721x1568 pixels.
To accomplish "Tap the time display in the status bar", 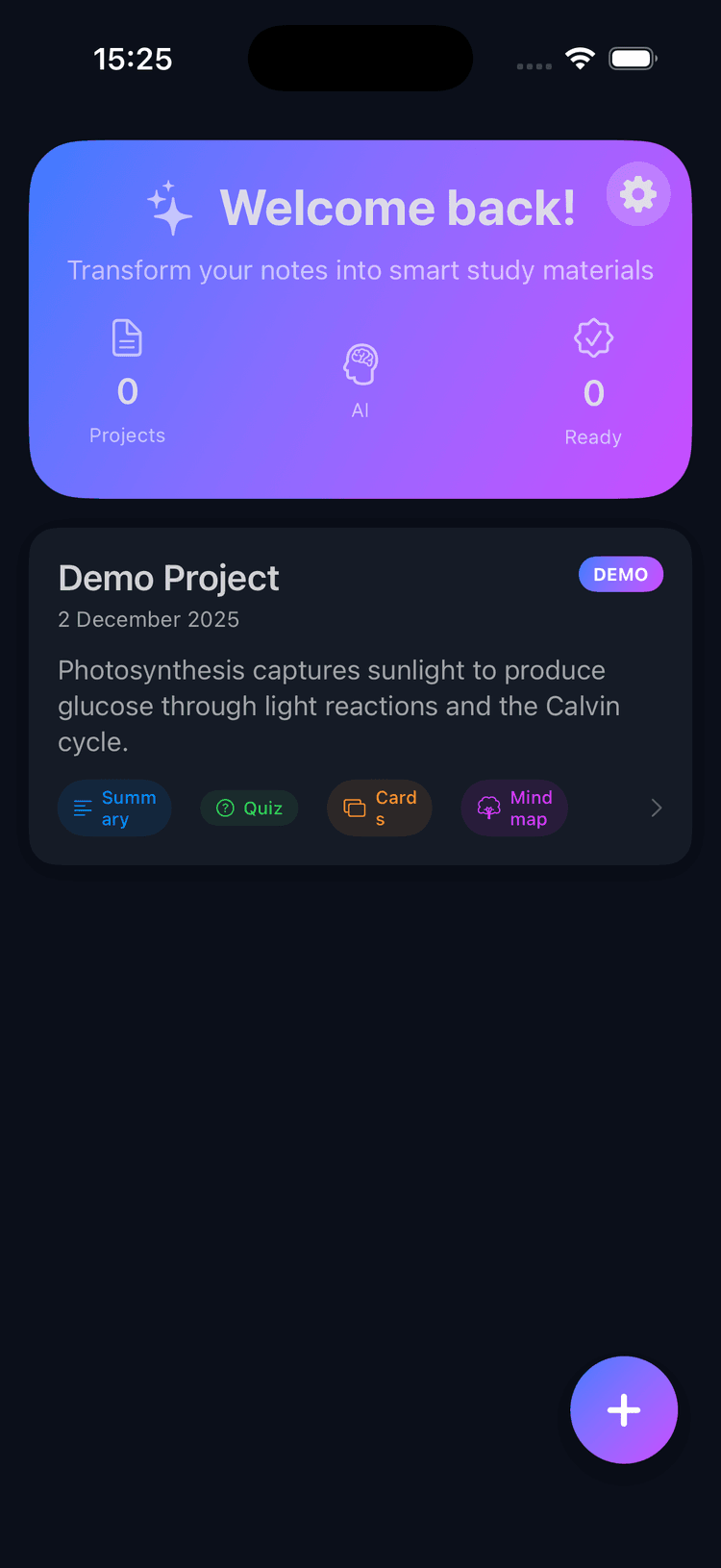I will click(134, 59).
